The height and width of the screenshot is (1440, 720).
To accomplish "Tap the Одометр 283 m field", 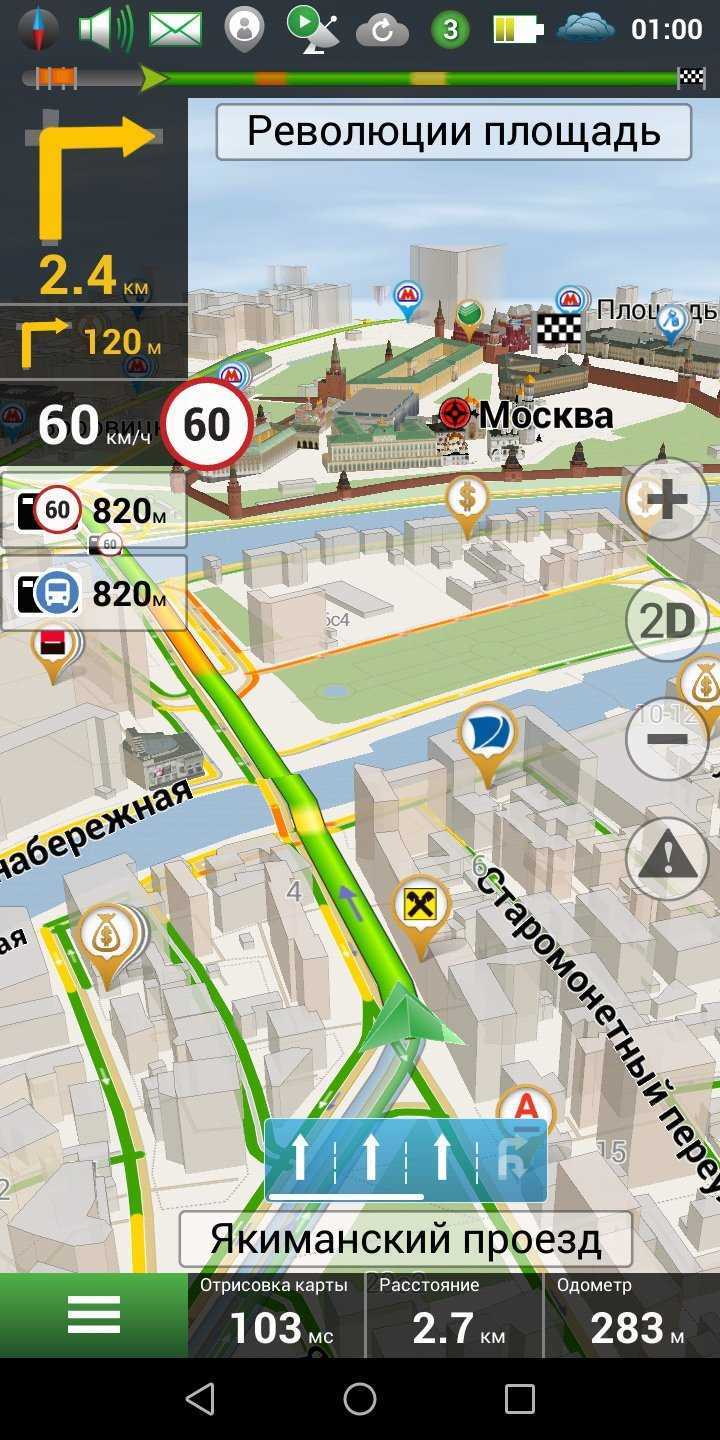I will (x=632, y=1314).
